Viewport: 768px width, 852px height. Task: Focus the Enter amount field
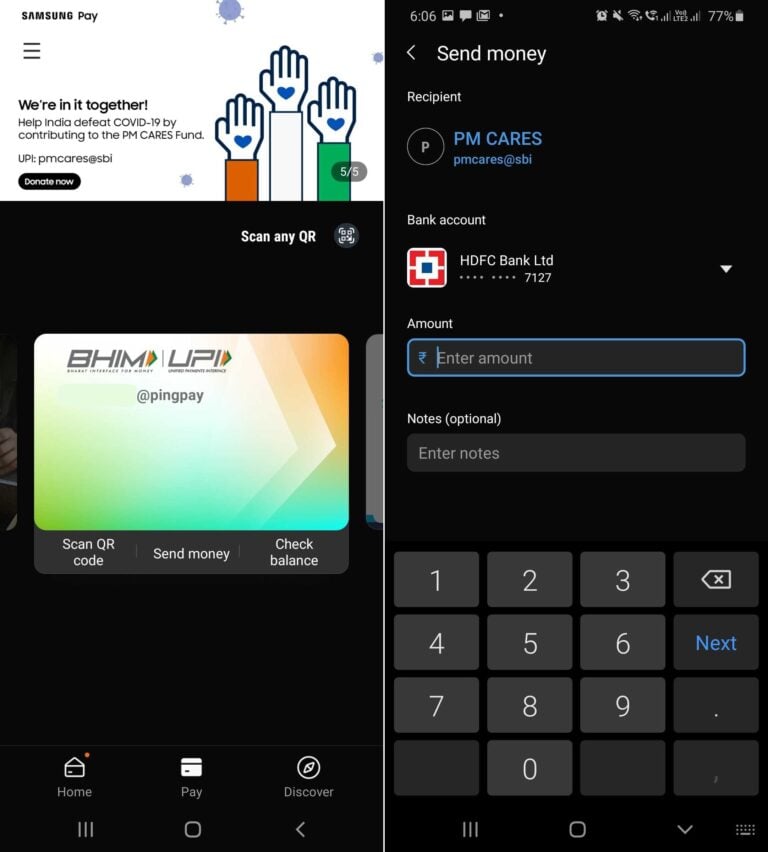tap(576, 358)
